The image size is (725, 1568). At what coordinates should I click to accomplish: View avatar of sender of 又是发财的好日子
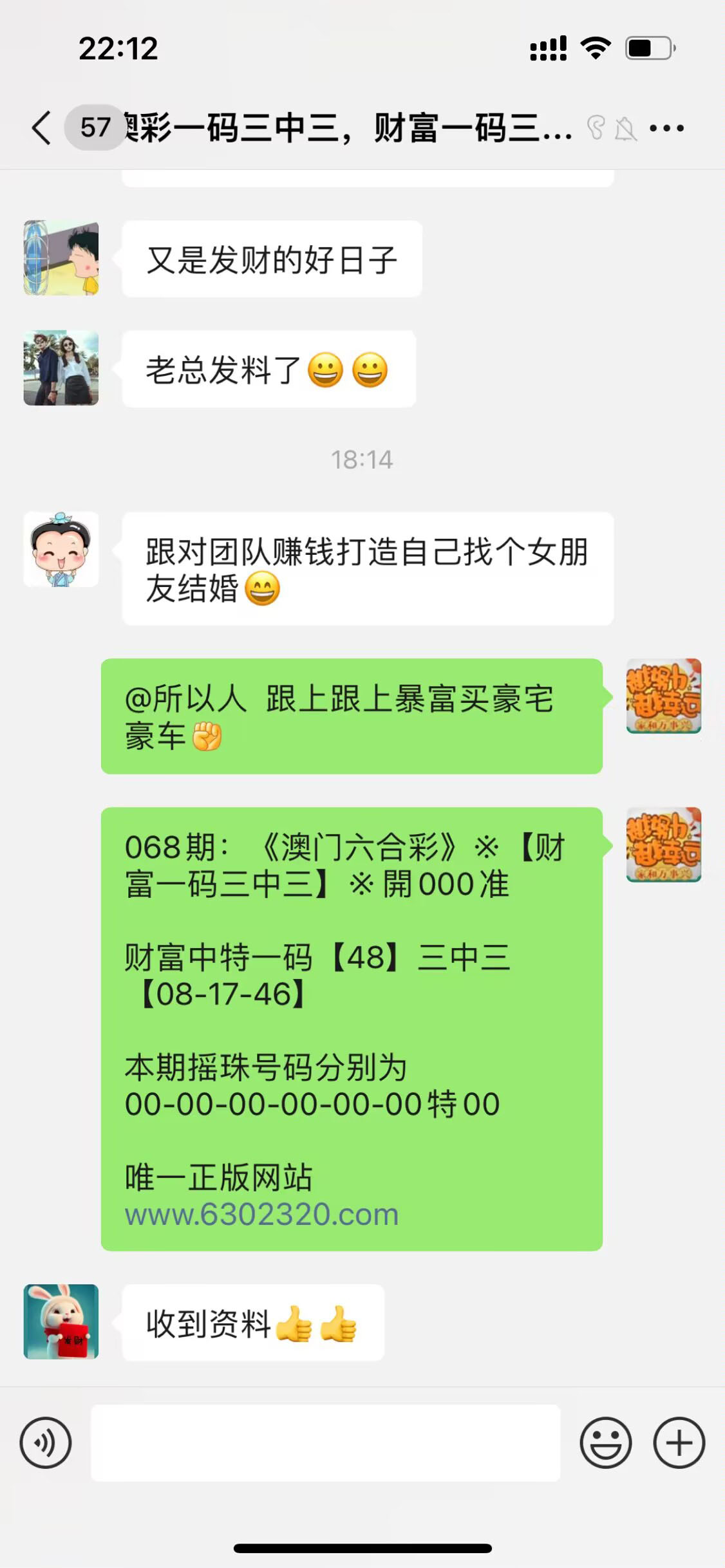click(61, 258)
